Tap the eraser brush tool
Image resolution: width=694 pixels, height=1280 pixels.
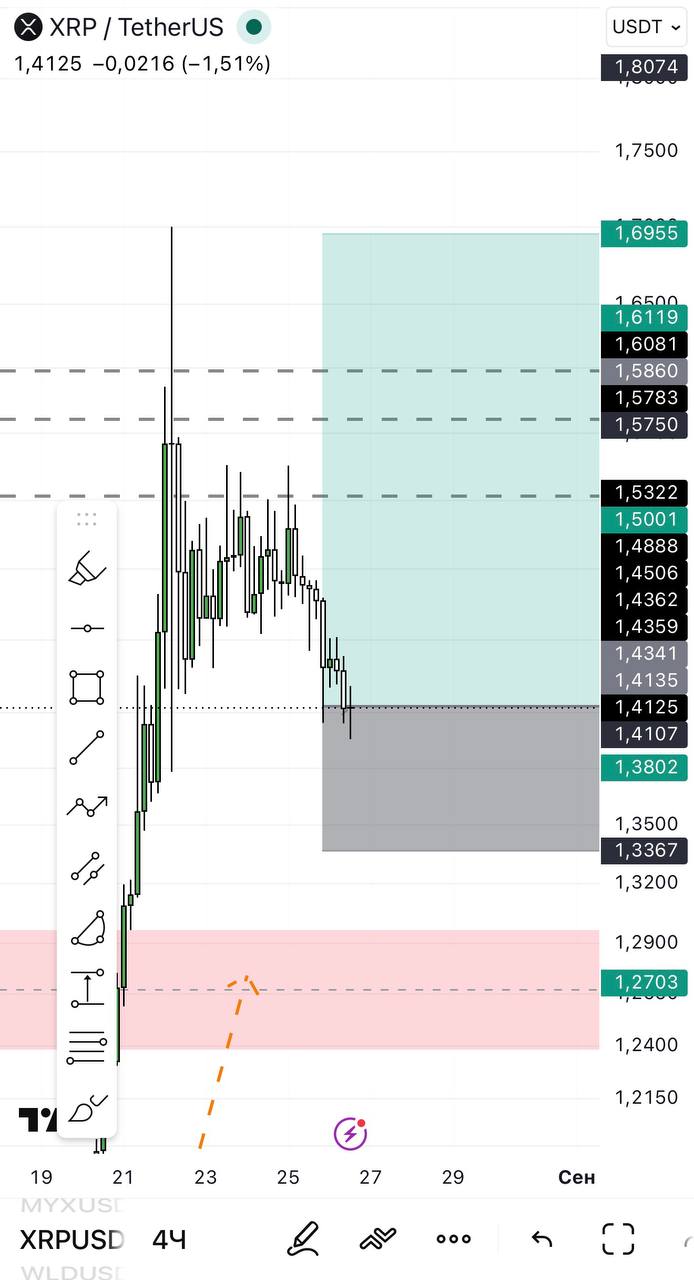[87, 1108]
